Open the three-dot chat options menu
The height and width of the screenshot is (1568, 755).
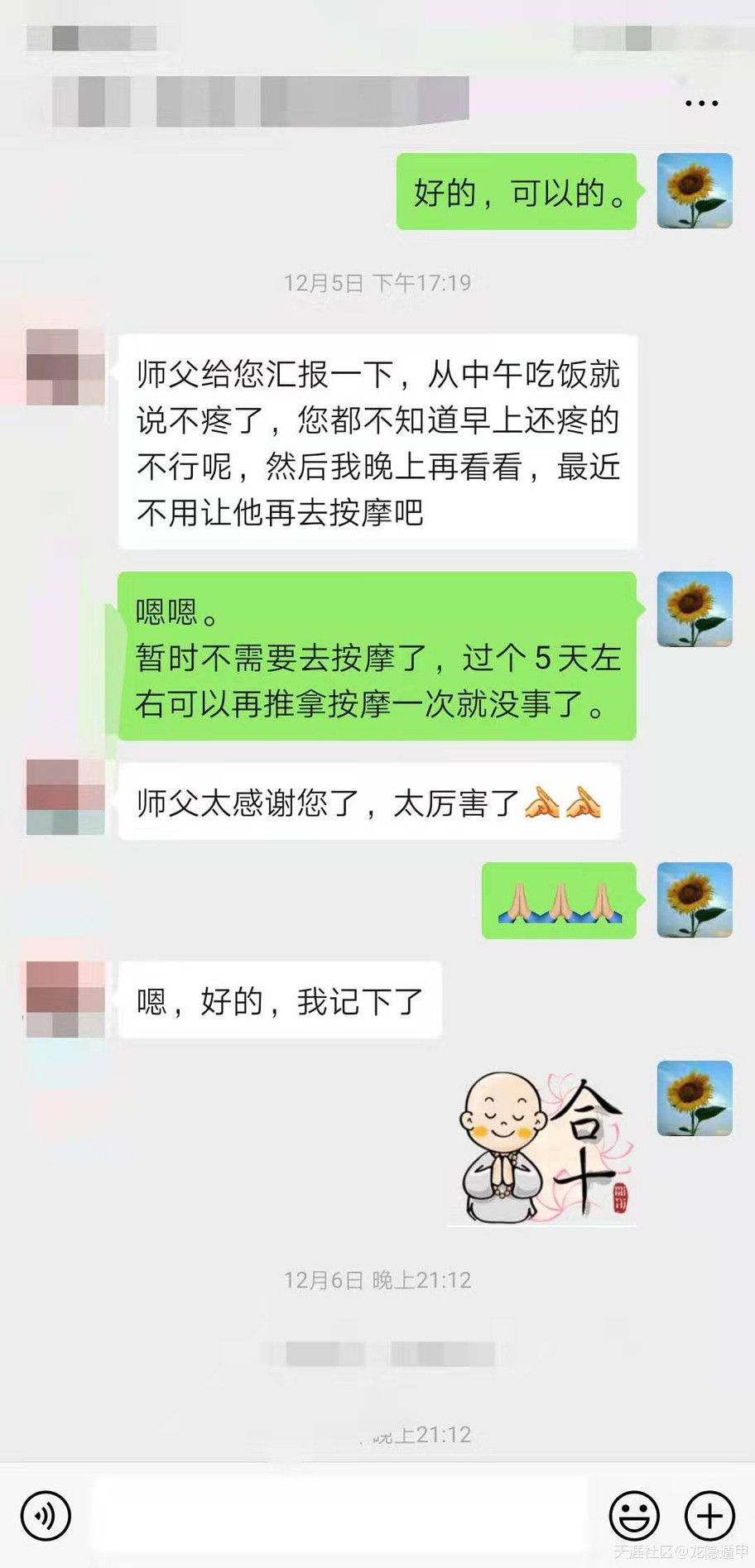(x=701, y=103)
